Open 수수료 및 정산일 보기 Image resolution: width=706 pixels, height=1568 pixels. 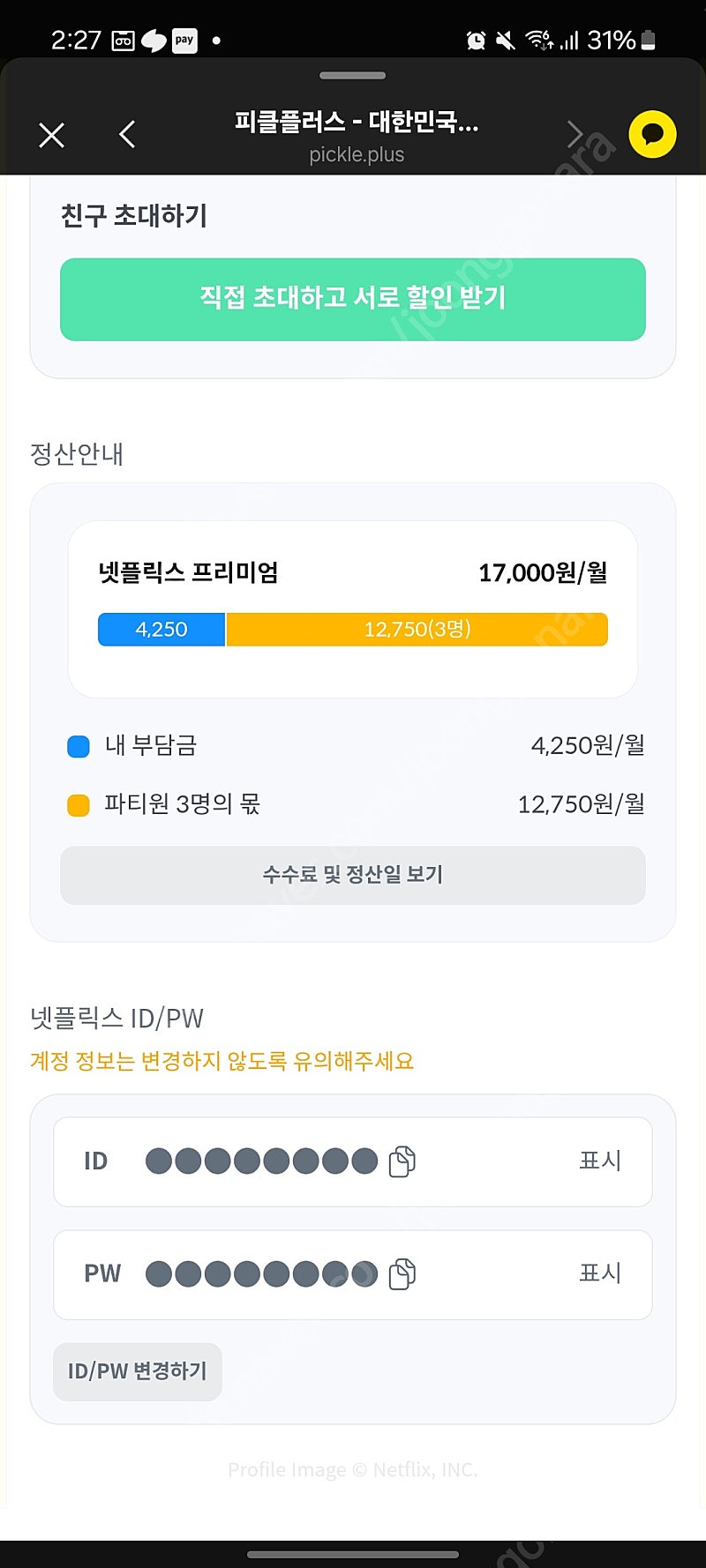[x=353, y=875]
